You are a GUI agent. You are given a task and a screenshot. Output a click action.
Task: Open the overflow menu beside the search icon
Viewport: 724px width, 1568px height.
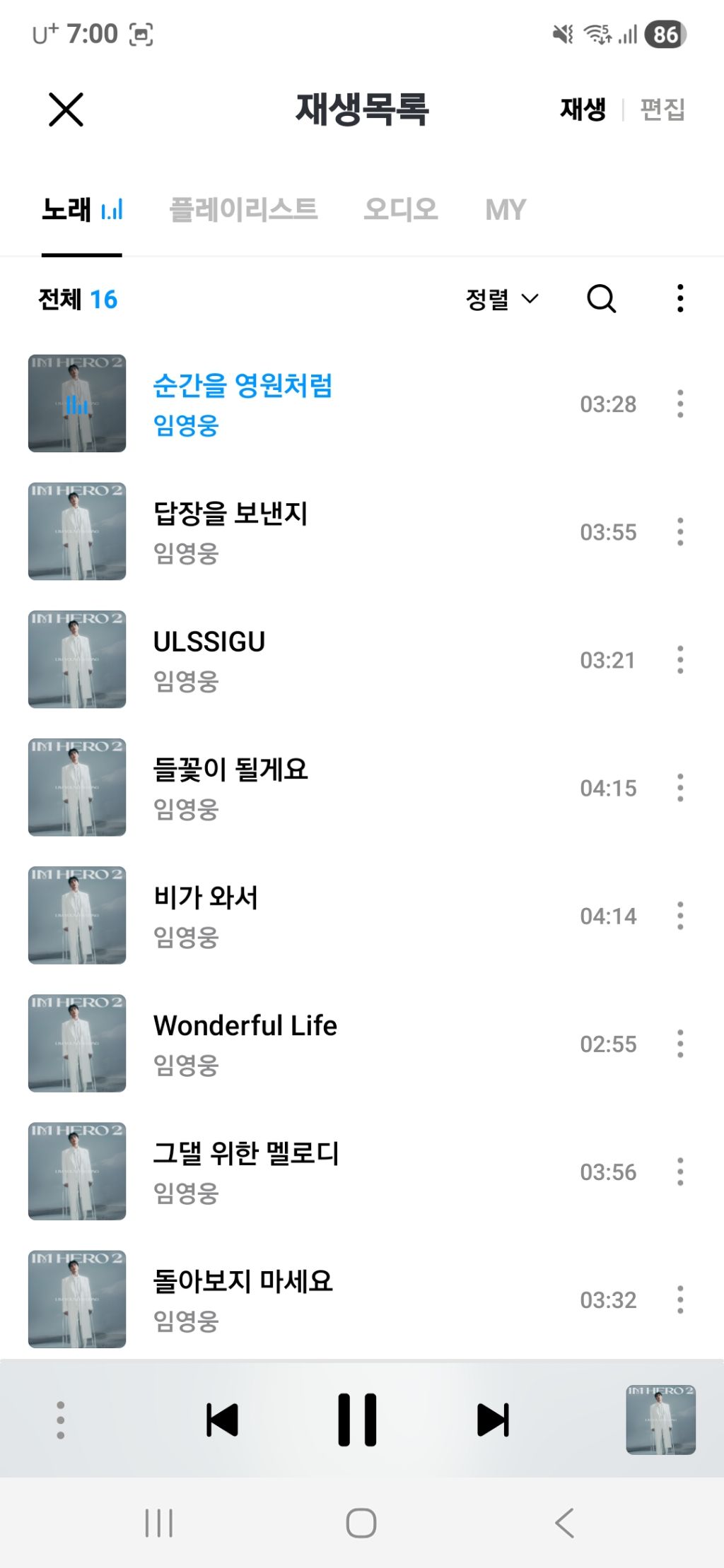click(x=680, y=299)
